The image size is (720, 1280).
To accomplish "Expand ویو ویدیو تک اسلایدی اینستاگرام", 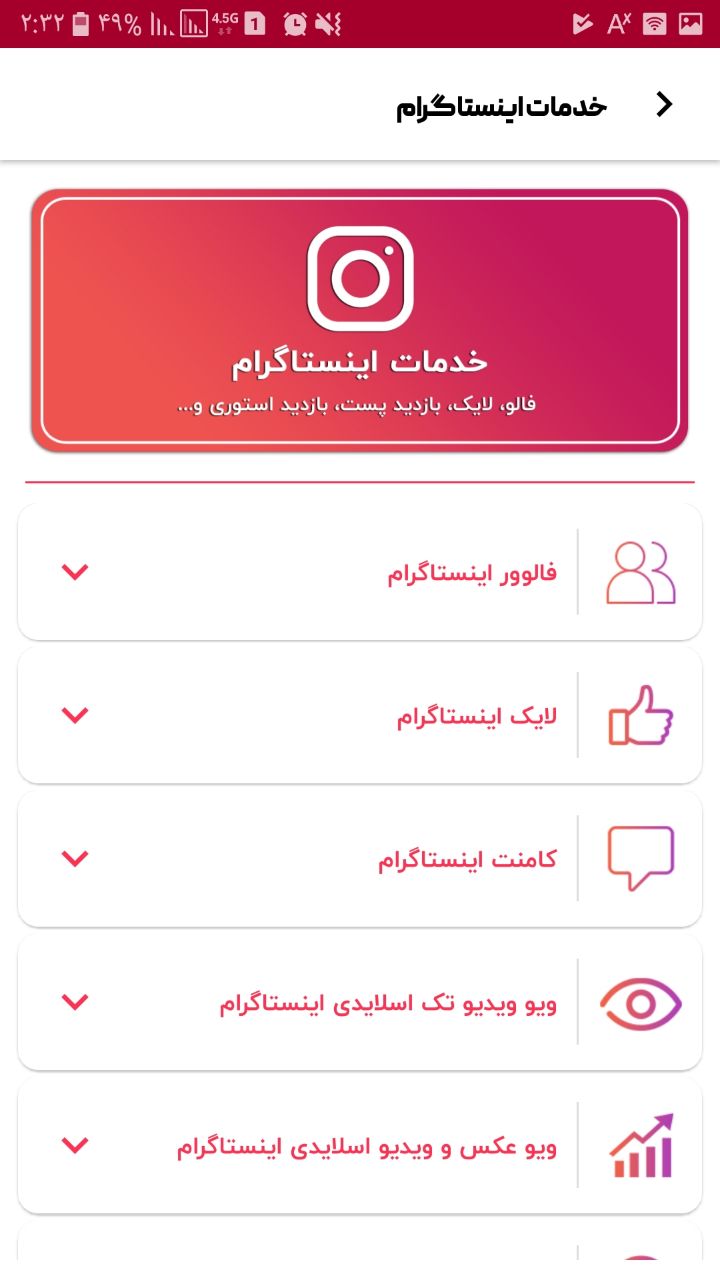I will point(75,1001).
